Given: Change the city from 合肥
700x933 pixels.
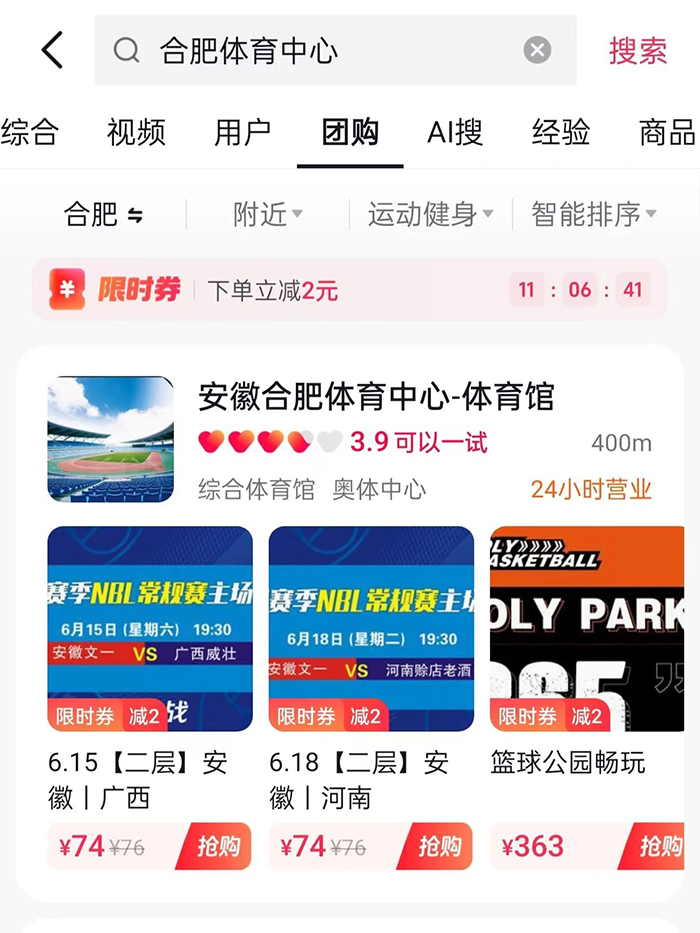Looking at the screenshot, I should (x=103, y=214).
